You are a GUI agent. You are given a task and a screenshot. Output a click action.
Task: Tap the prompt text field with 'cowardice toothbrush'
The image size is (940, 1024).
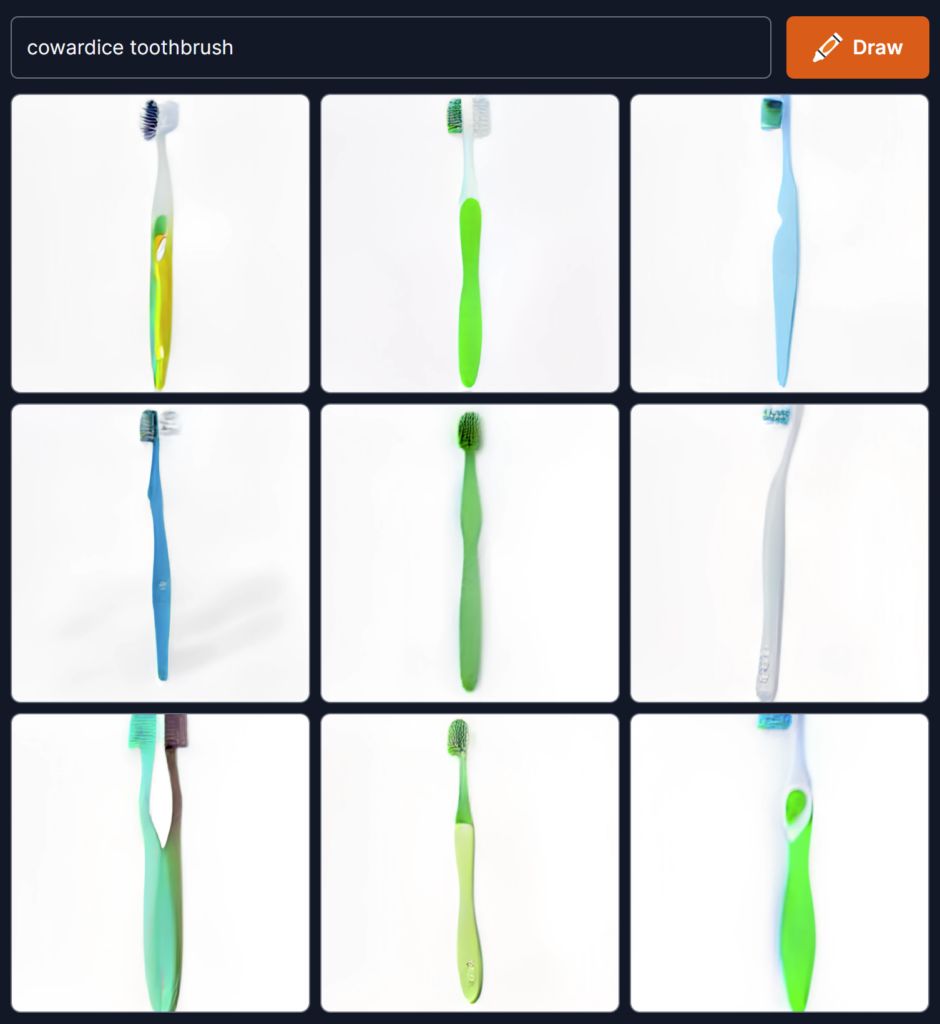(x=390, y=47)
